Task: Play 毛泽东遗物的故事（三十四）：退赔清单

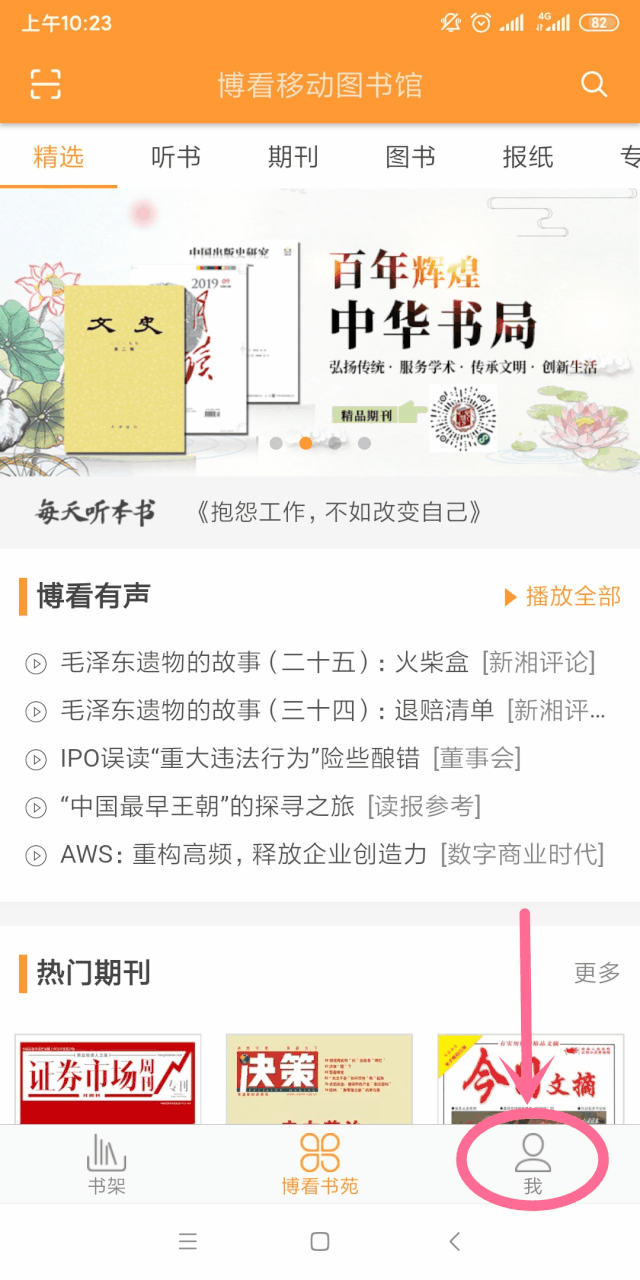Action: pos(277,711)
